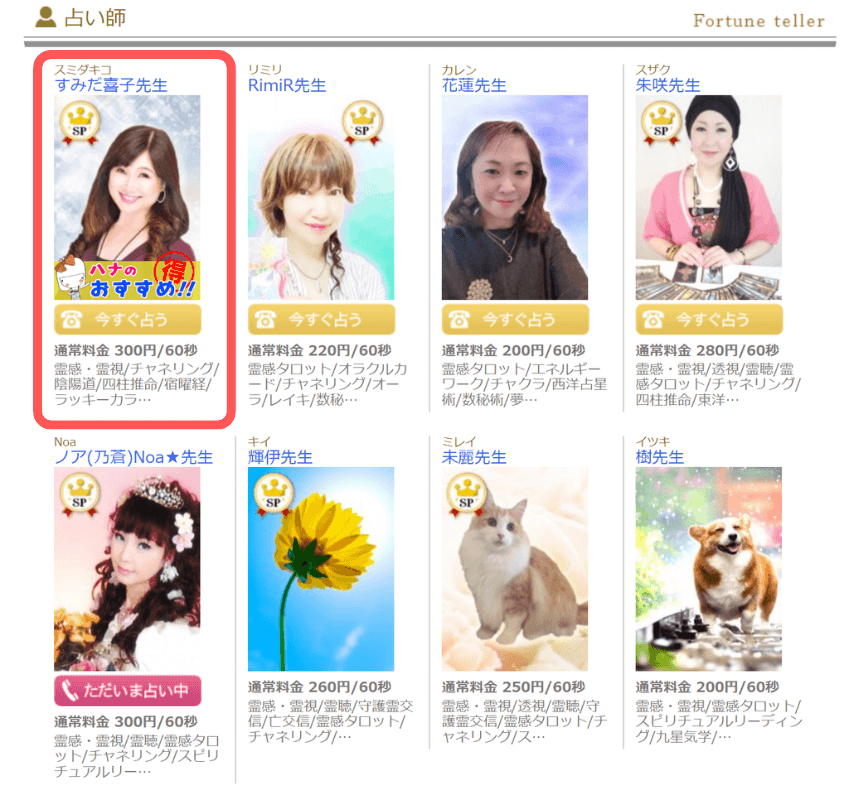Tap 今すぐ占う under すみだ喜子先生

[127, 320]
